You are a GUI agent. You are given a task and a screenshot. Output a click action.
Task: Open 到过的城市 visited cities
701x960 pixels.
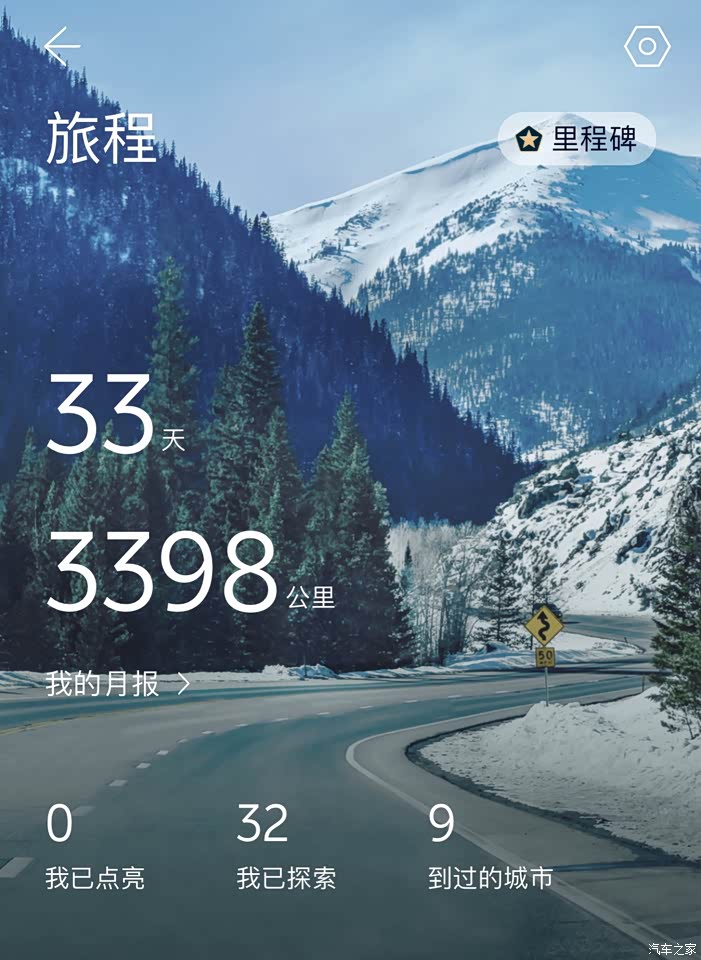[490, 850]
